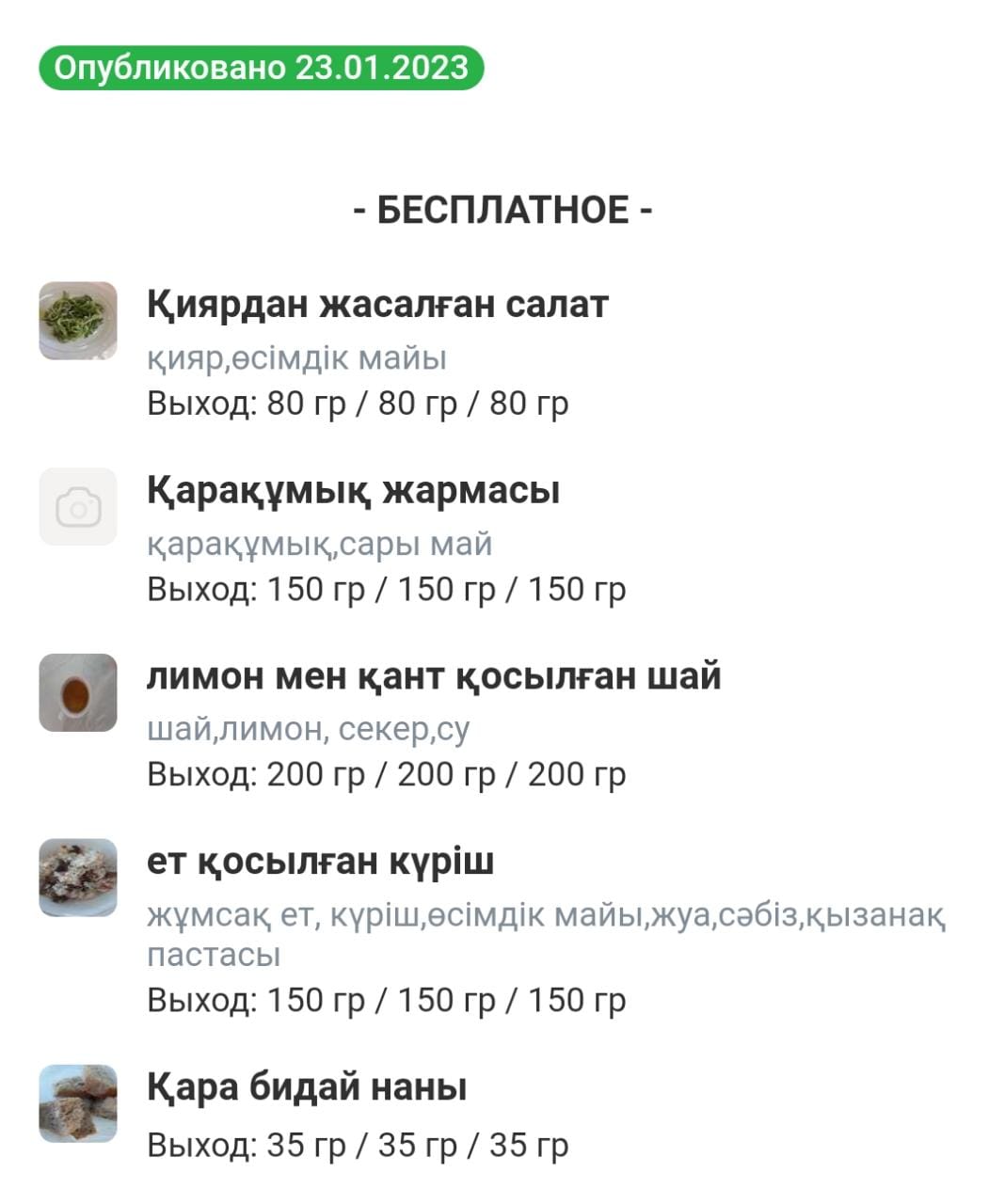Viewport: 1004px width, 1204px height.
Task: View the лимон мен қант қосылған шай photo
Action: click(78, 692)
